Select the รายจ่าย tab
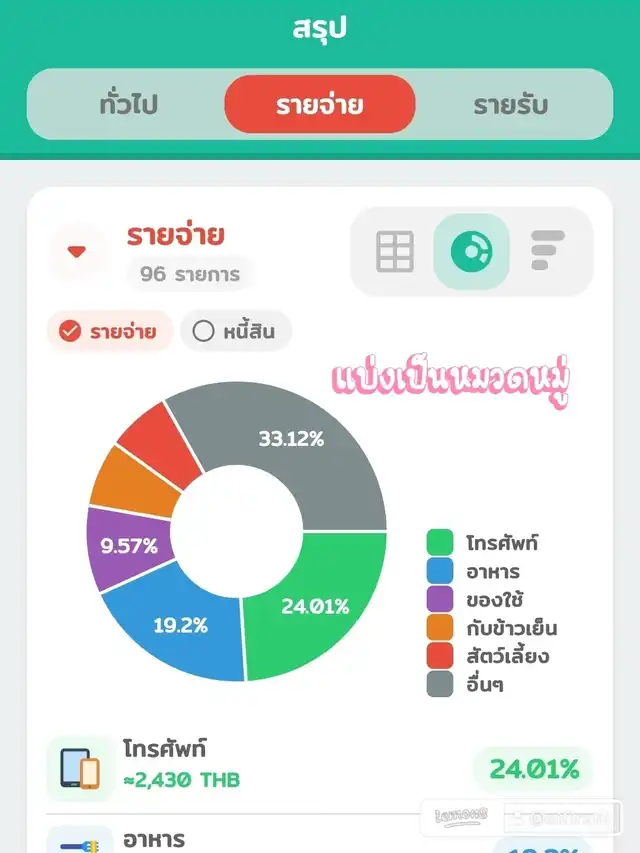This screenshot has width=640, height=853. coord(319,105)
